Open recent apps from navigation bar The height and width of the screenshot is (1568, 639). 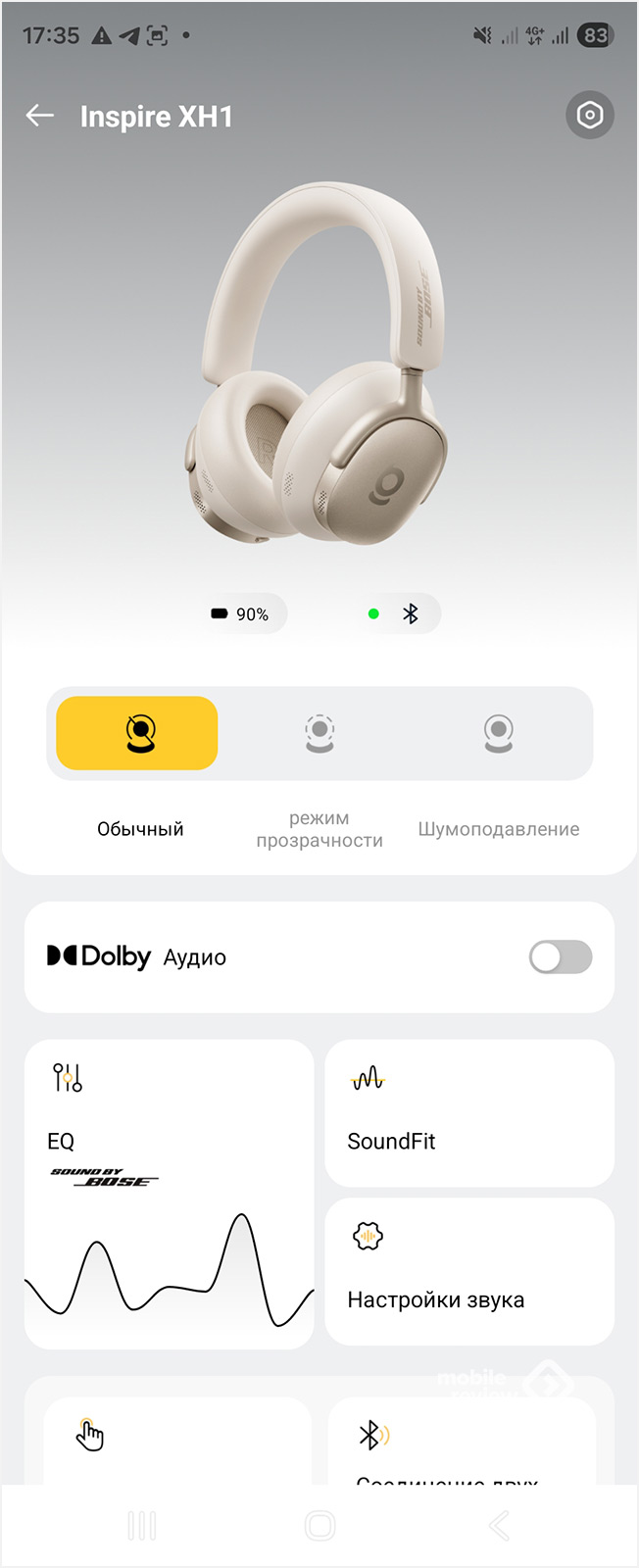142,1526
